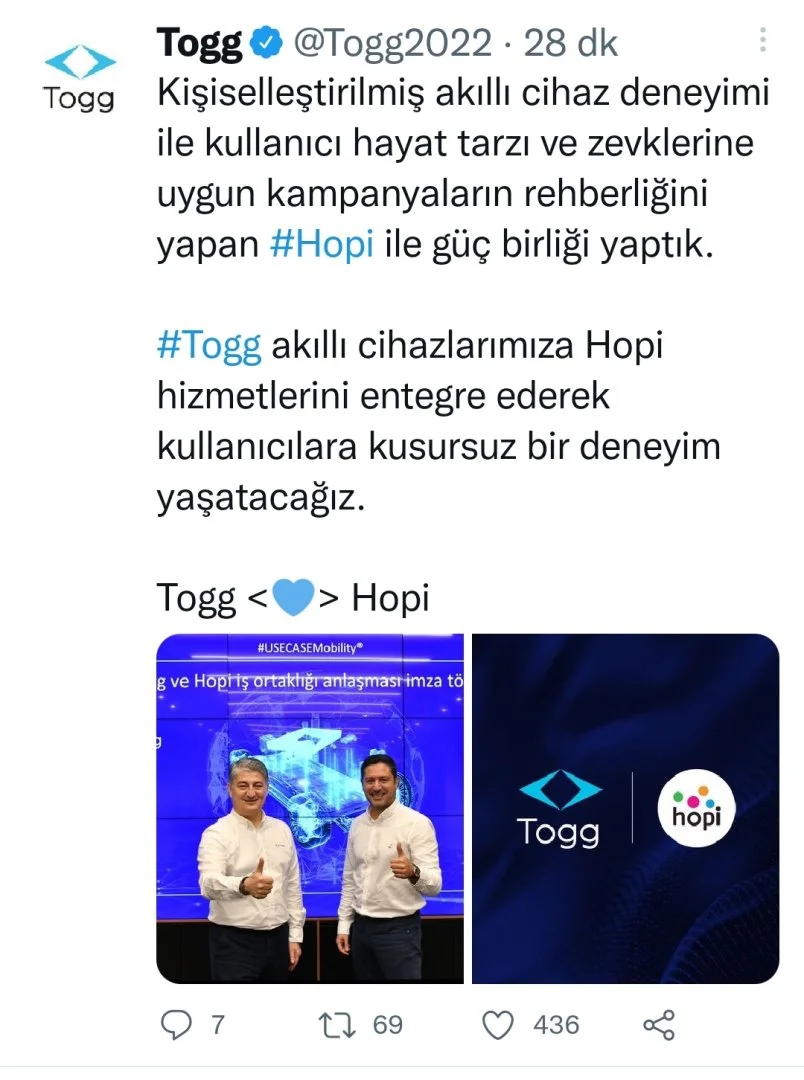Viewport: 804px width, 1080px height.
Task: View the photo of two men giving thumbs up
Action: pos(310,808)
